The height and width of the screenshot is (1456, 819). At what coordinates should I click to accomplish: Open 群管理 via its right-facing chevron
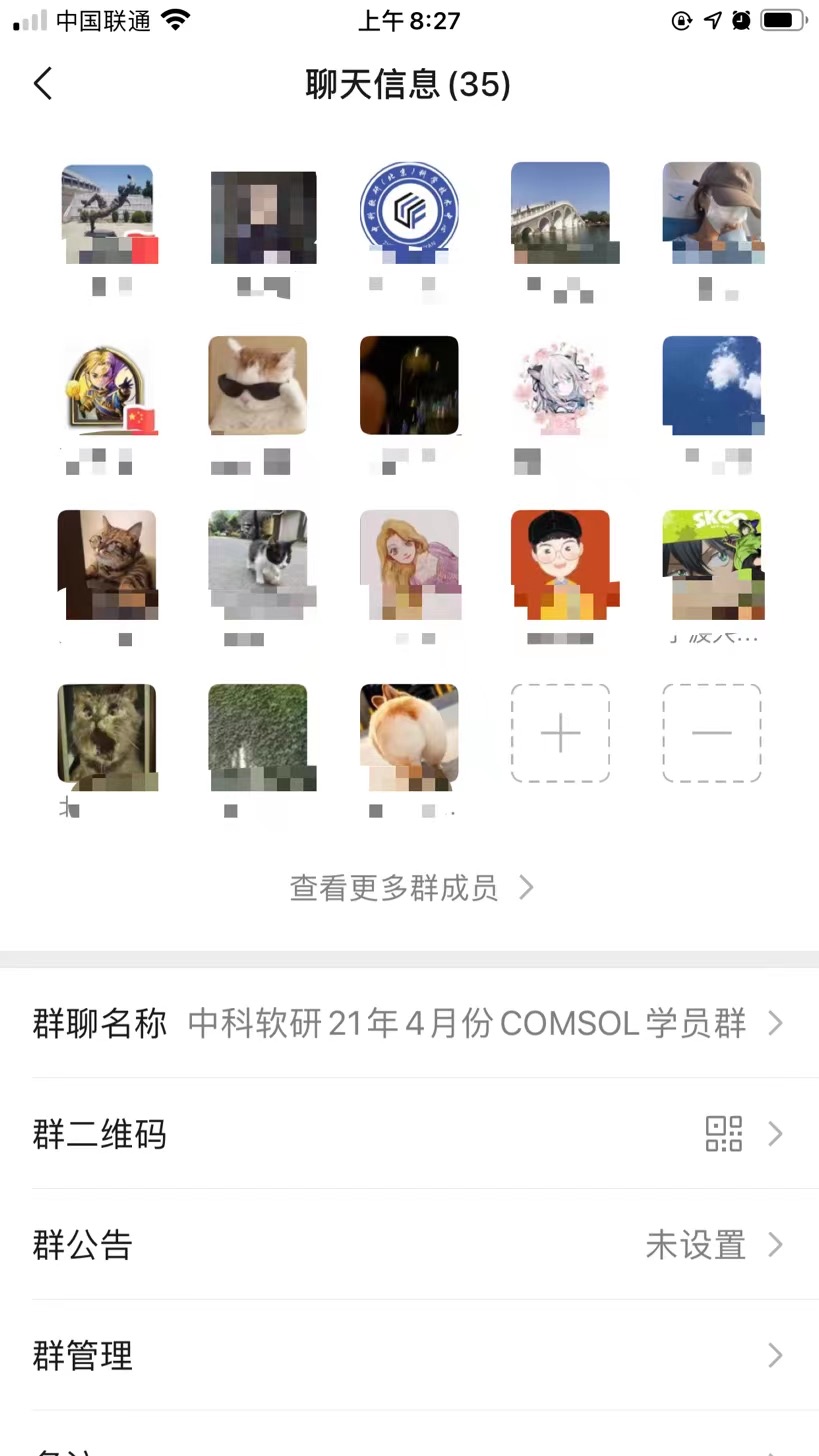(775, 1355)
